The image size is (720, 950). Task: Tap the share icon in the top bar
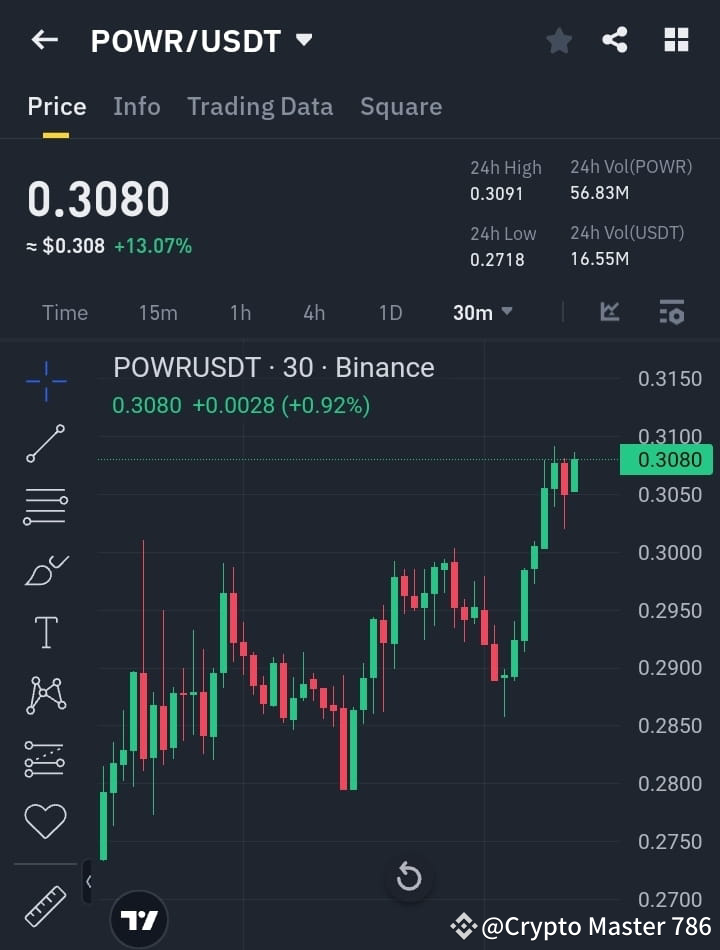[x=616, y=40]
